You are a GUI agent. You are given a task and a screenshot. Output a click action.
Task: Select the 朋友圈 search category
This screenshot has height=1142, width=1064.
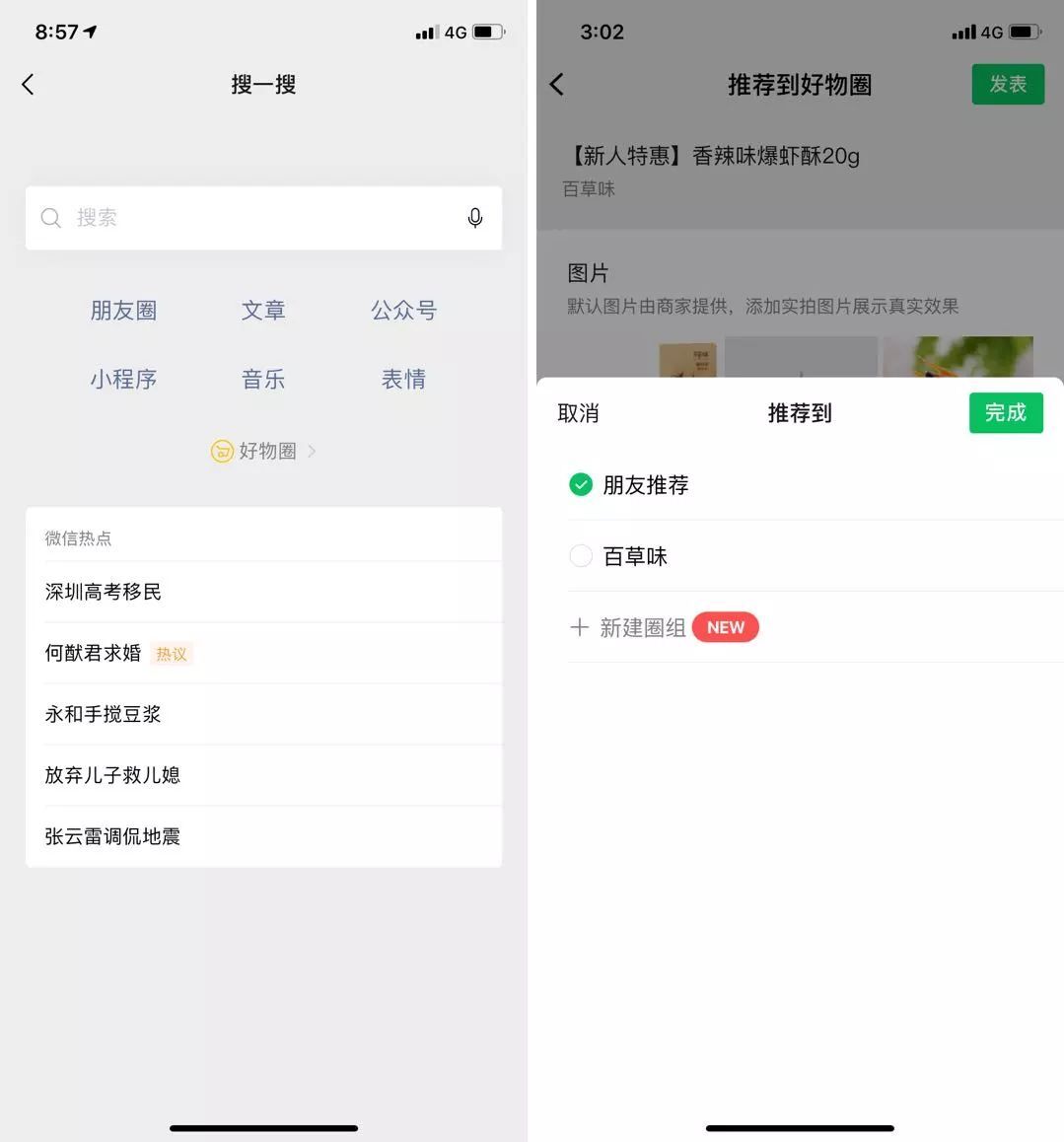tap(123, 311)
